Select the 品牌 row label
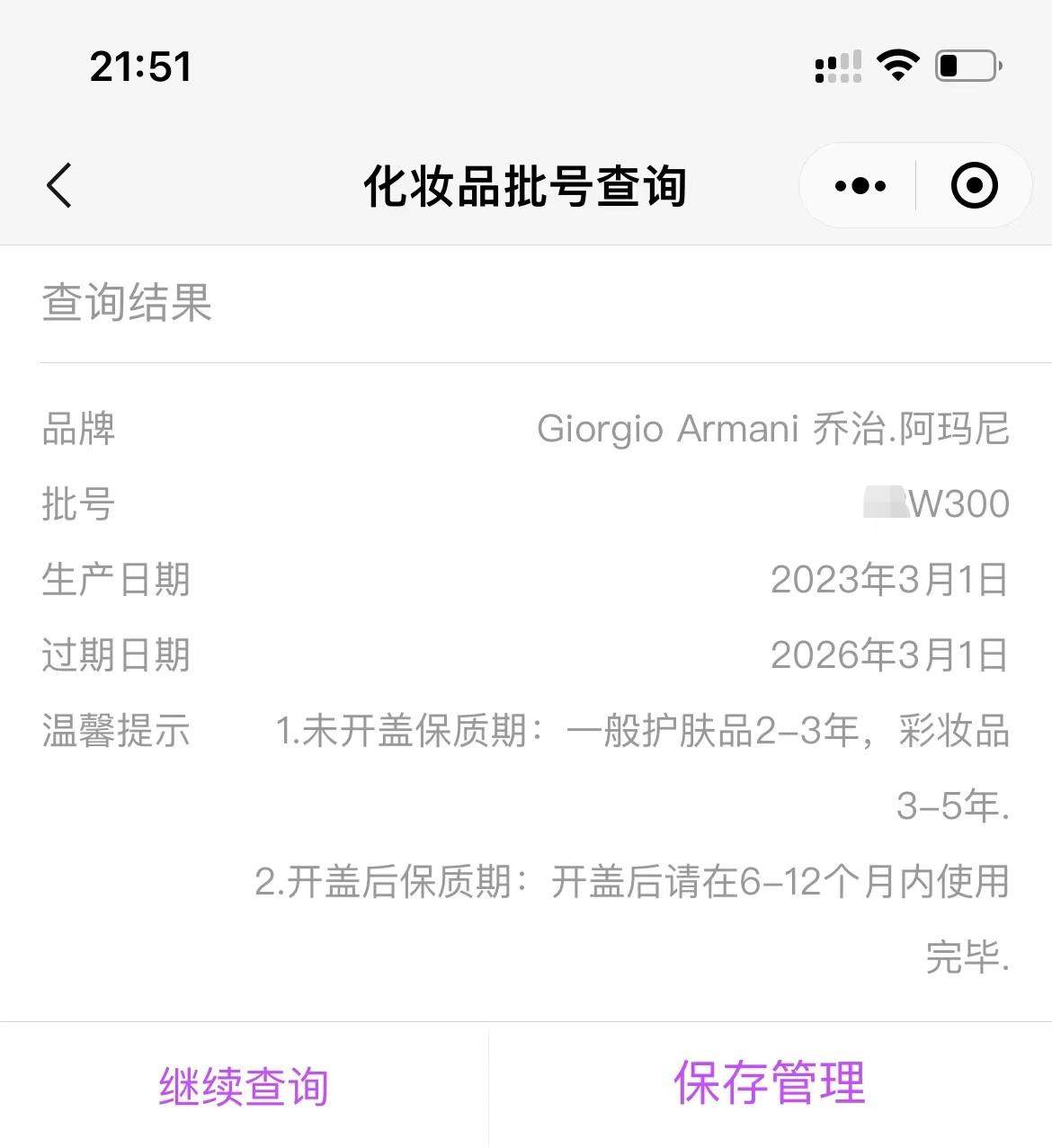The image size is (1052, 1148). 77,431
